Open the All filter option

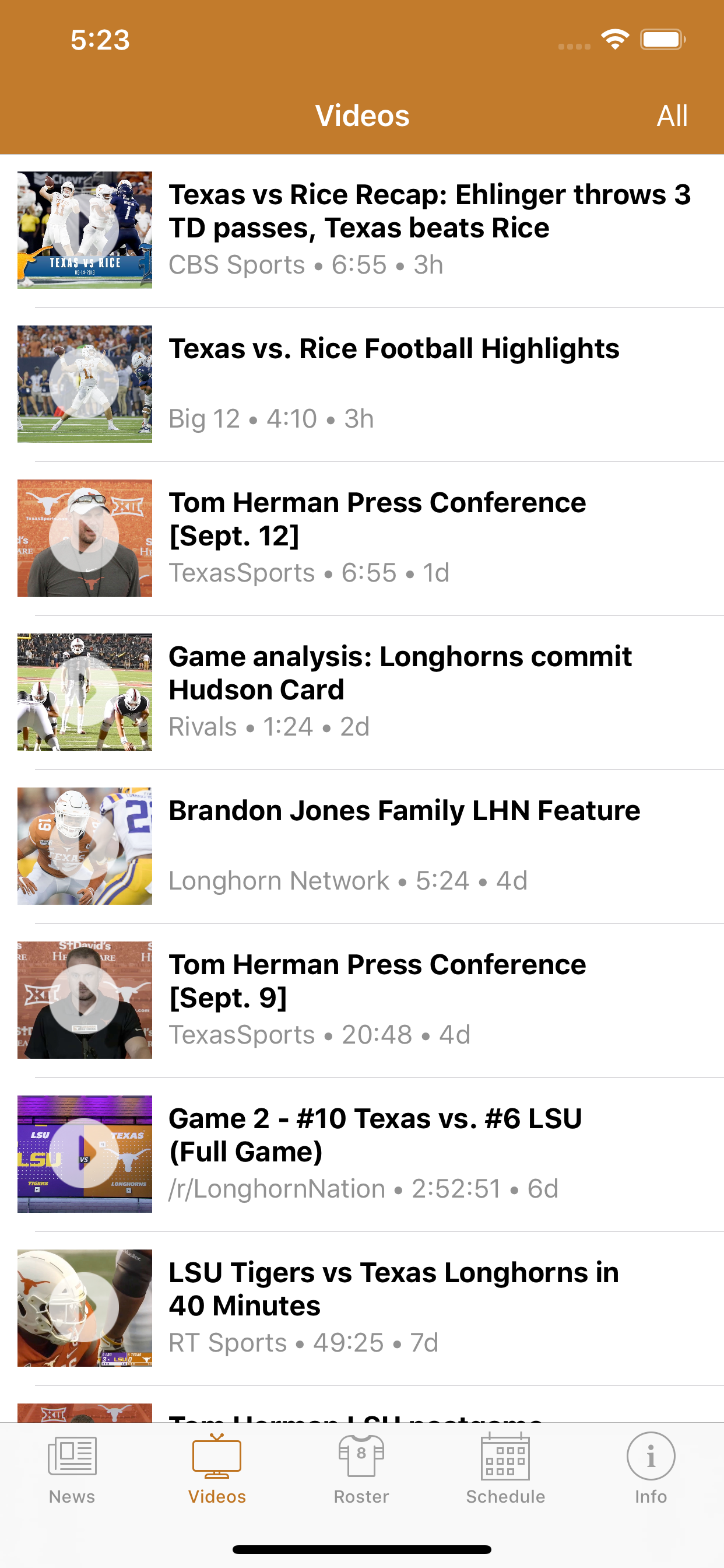[x=672, y=114]
